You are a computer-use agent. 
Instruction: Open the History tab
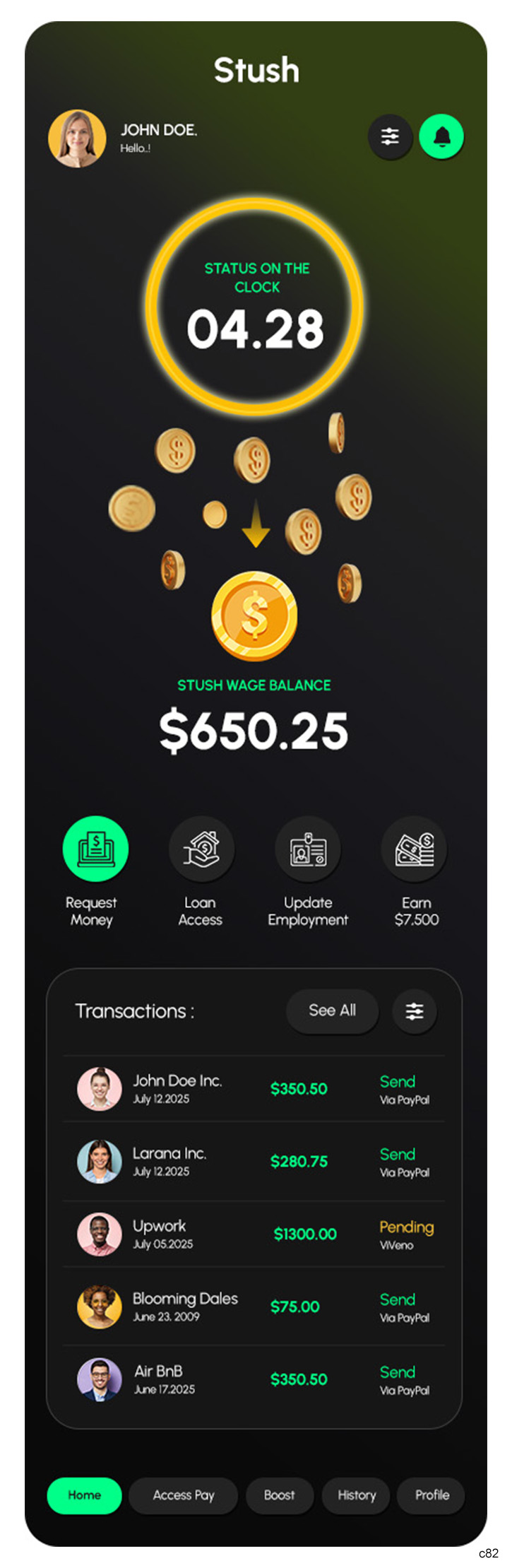click(x=356, y=1495)
